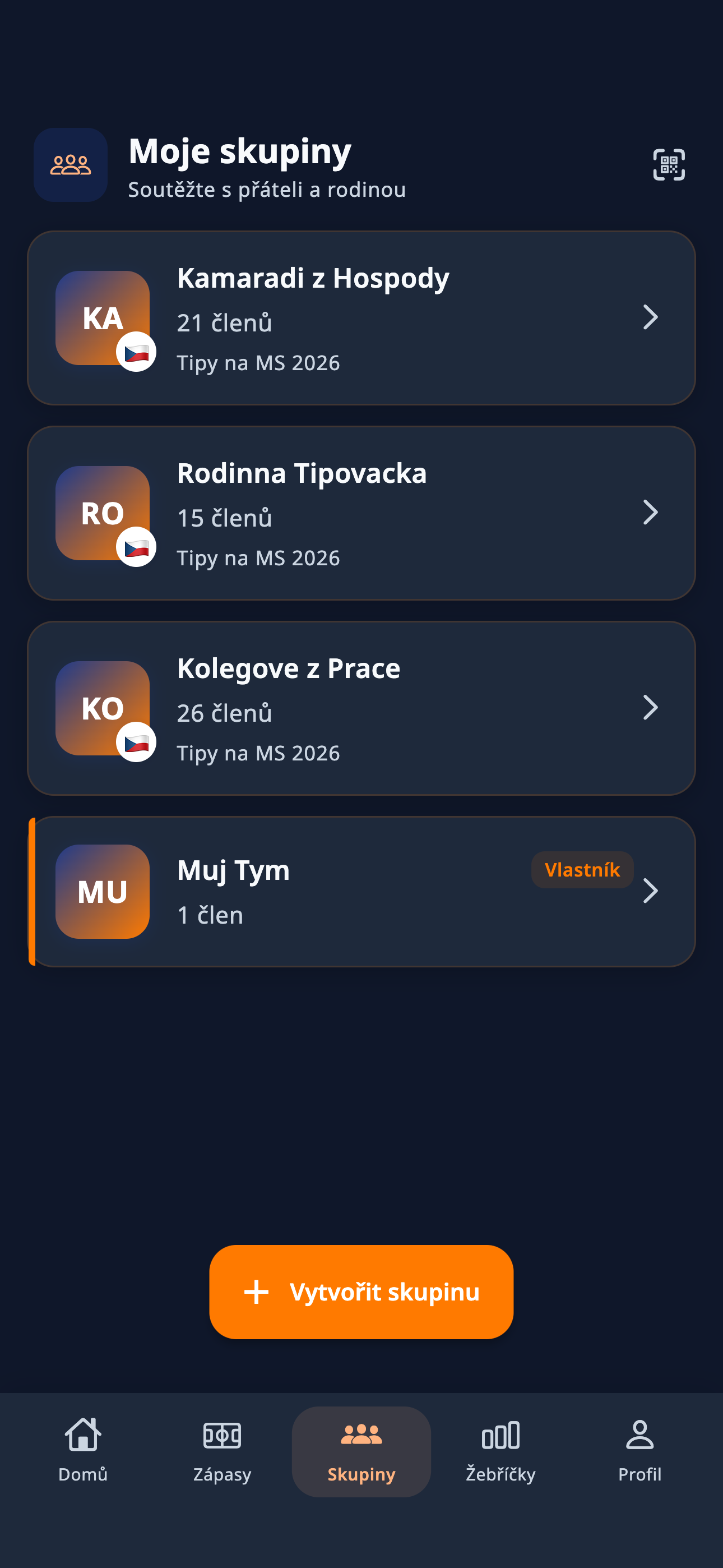723x1568 pixels.
Task: Click the Moje skupiny groups header icon
Action: tap(70, 165)
